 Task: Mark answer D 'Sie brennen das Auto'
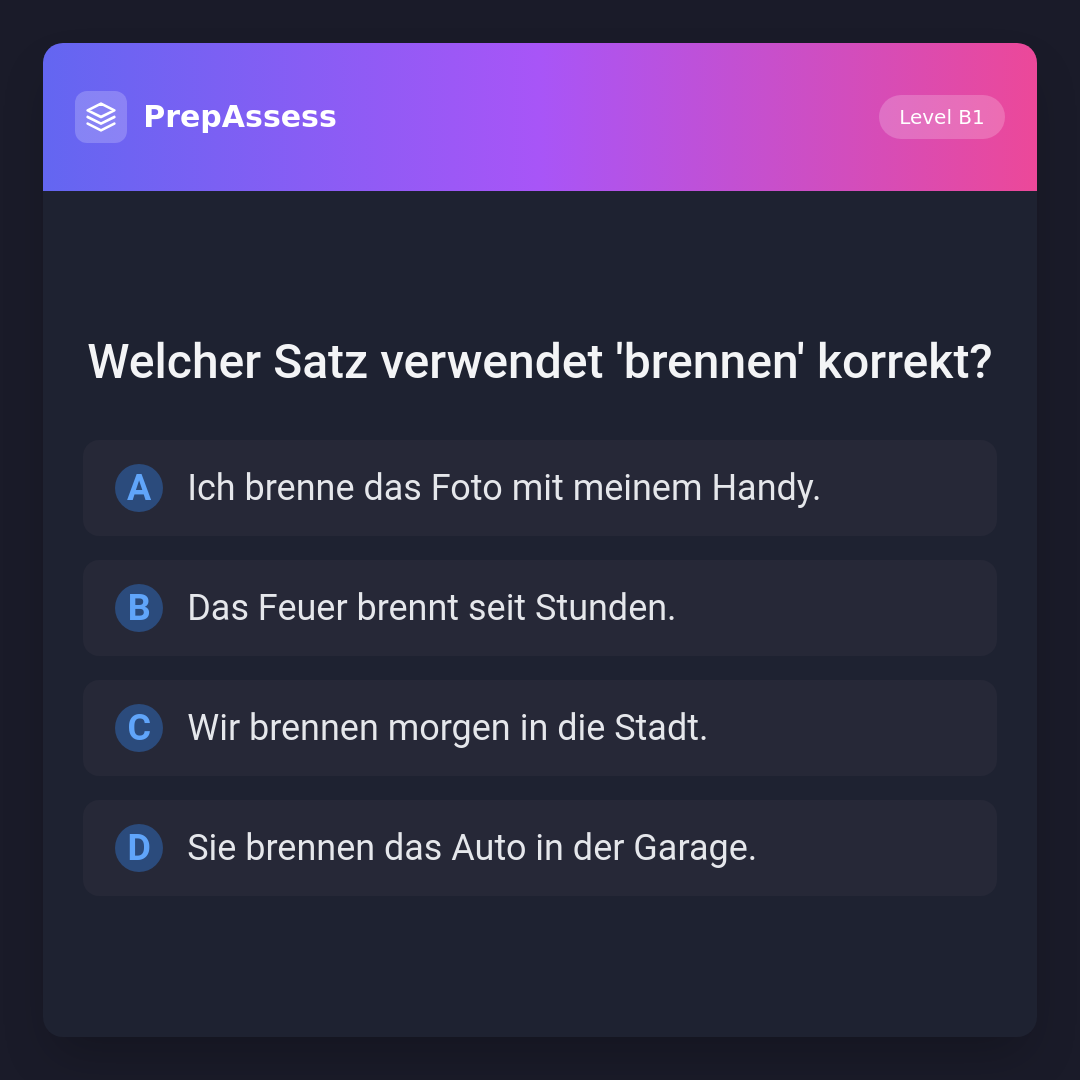coord(540,848)
